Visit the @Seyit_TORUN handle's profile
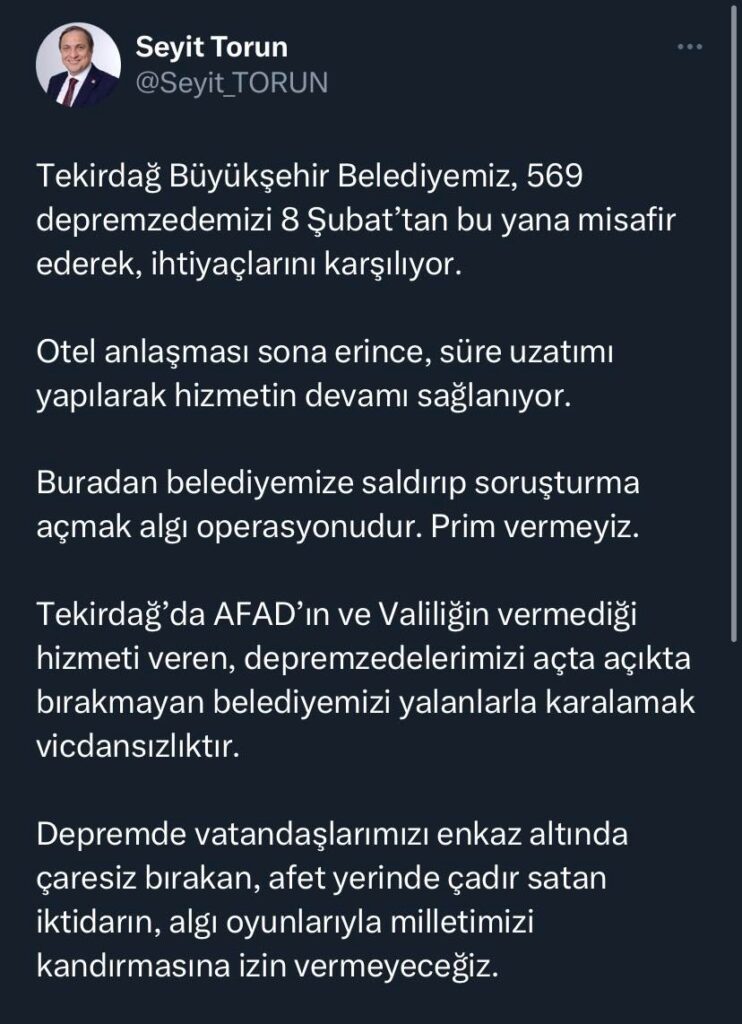The width and height of the screenshot is (742, 1024). pos(230,84)
